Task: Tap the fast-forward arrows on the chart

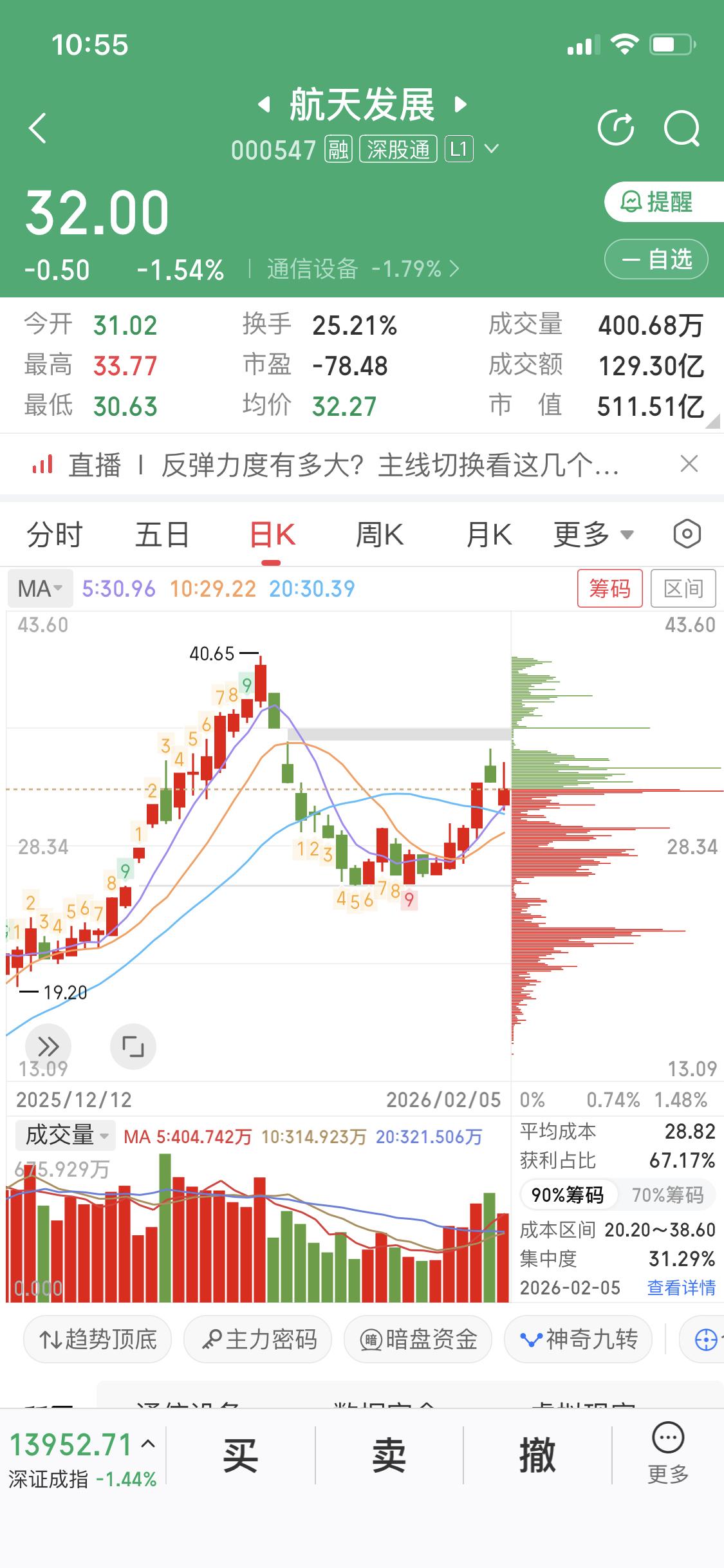Action: [48, 1046]
